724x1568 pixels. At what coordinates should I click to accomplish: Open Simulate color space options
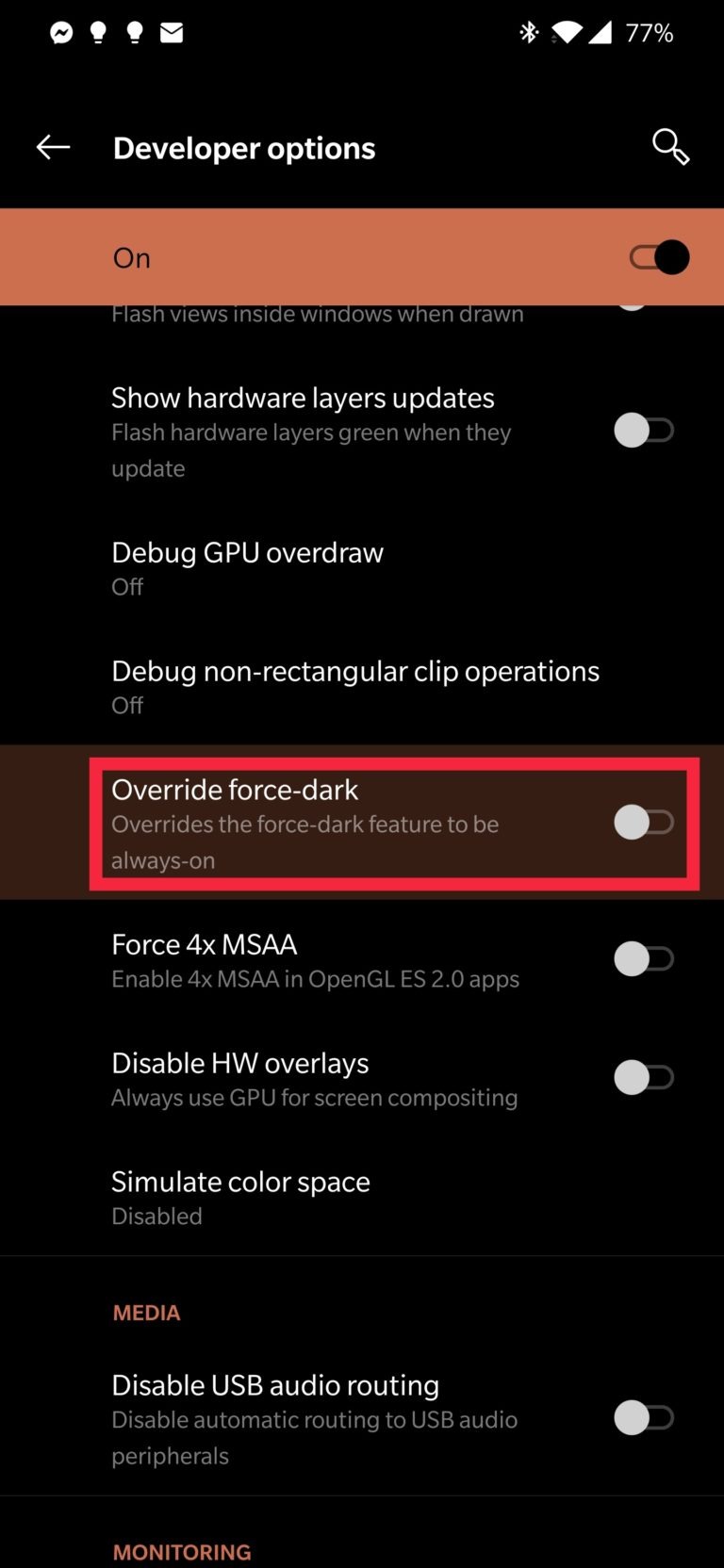click(240, 1197)
